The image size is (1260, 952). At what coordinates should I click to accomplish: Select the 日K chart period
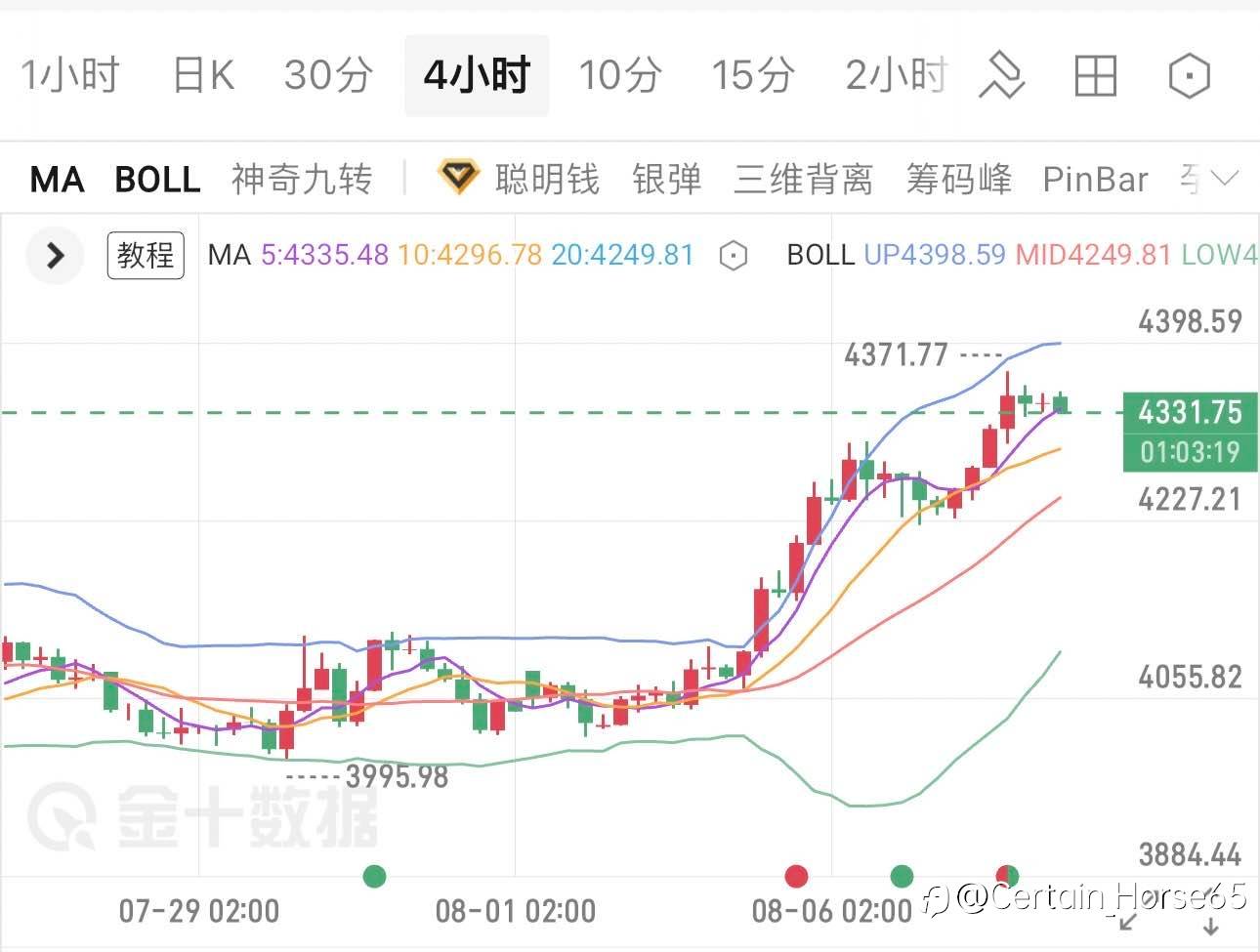coord(203,75)
